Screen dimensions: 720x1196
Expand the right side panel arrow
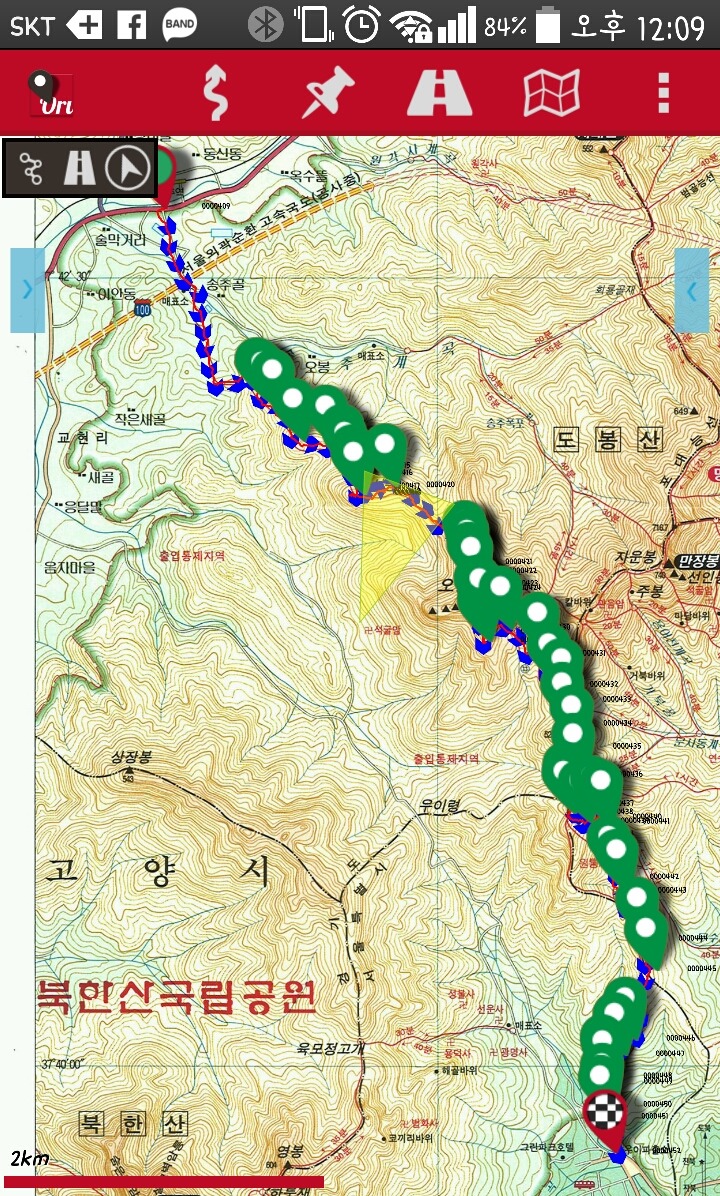coord(692,290)
